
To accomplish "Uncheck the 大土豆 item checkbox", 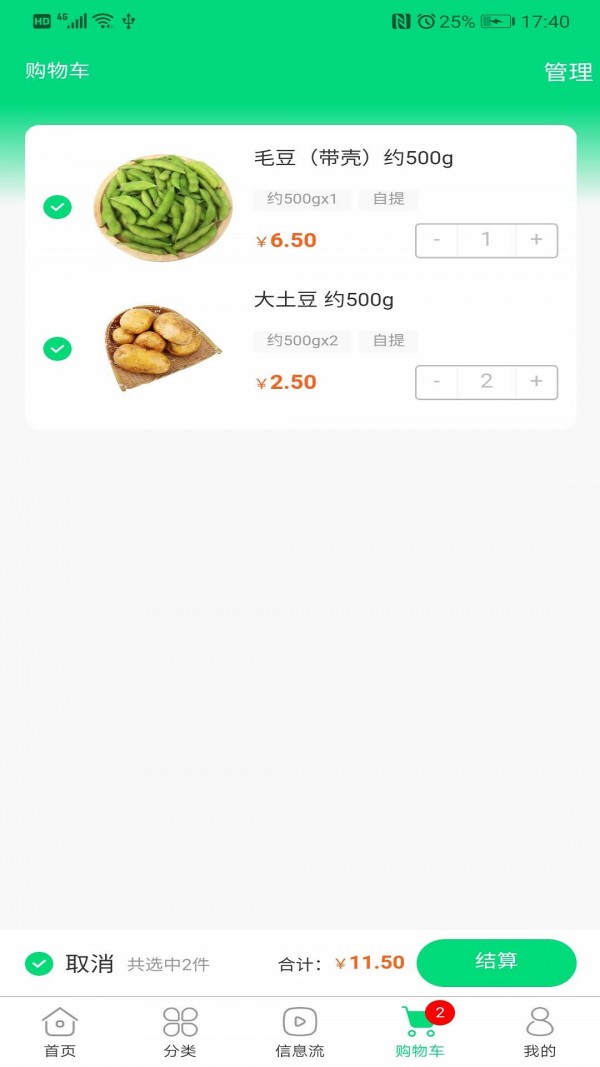I will pyautogui.click(x=58, y=349).
